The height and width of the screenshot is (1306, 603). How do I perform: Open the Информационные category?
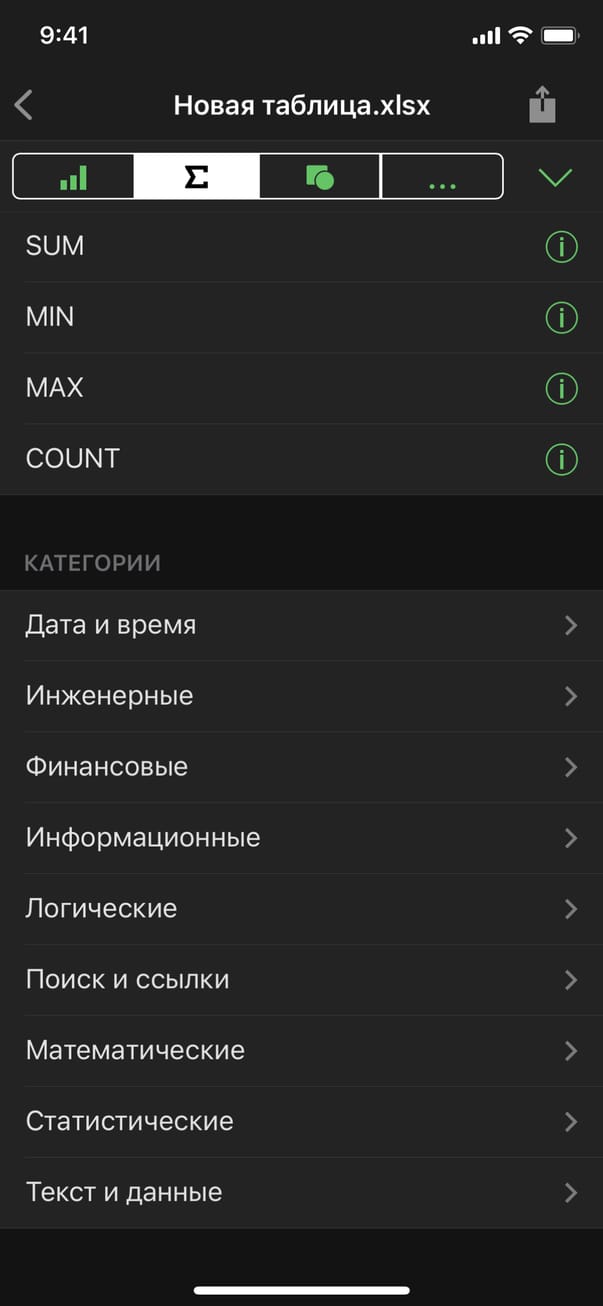coord(300,838)
